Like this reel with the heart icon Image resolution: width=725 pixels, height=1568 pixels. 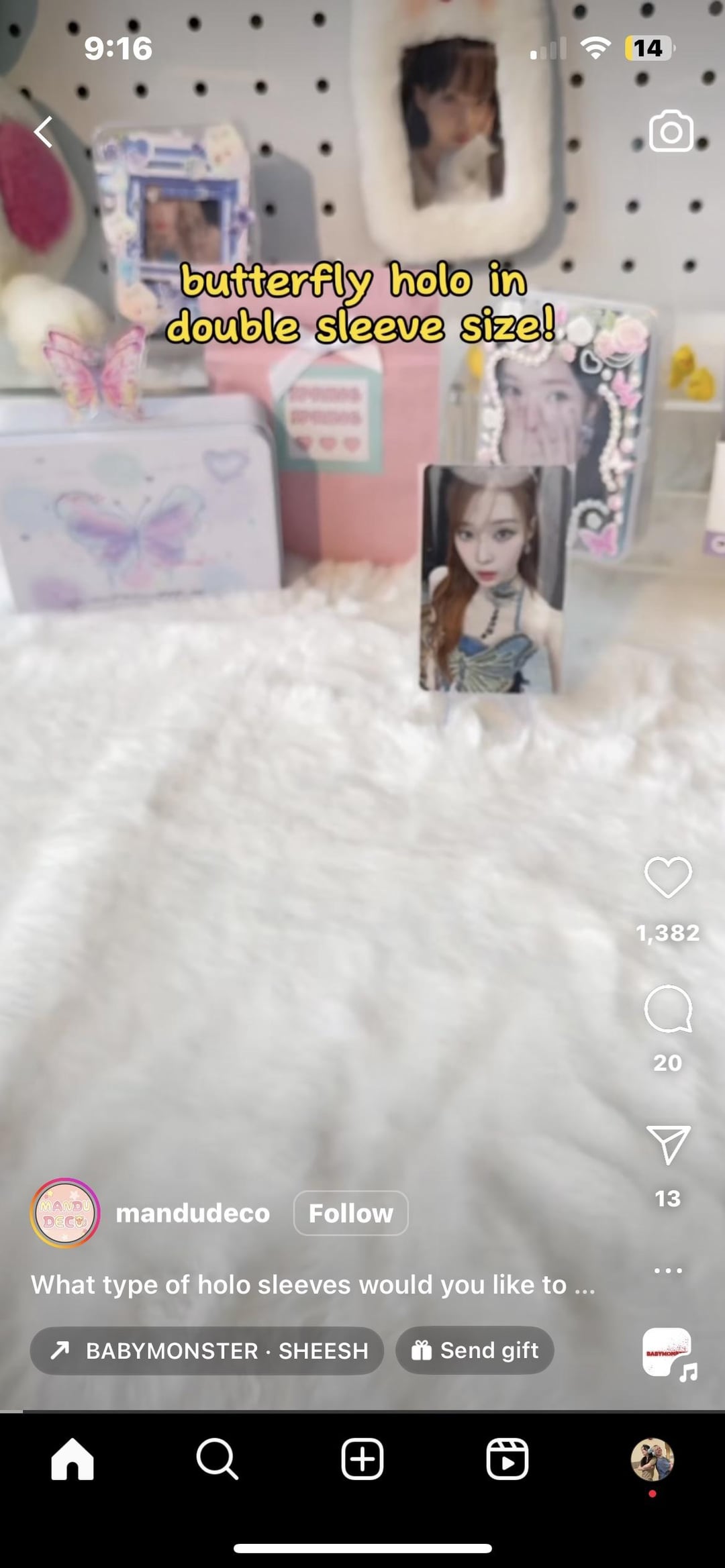click(668, 878)
